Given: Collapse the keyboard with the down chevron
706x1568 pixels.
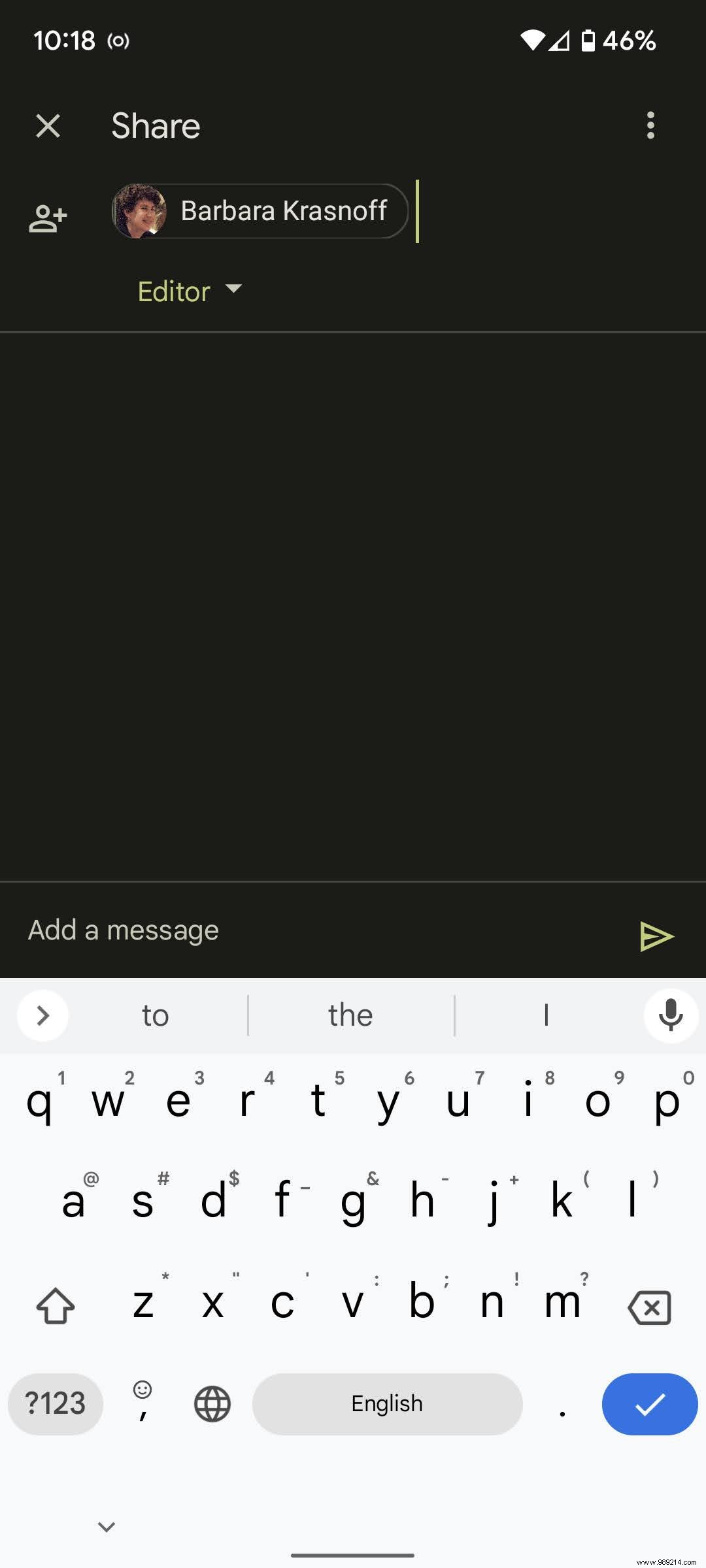Looking at the screenshot, I should coord(106,1526).
